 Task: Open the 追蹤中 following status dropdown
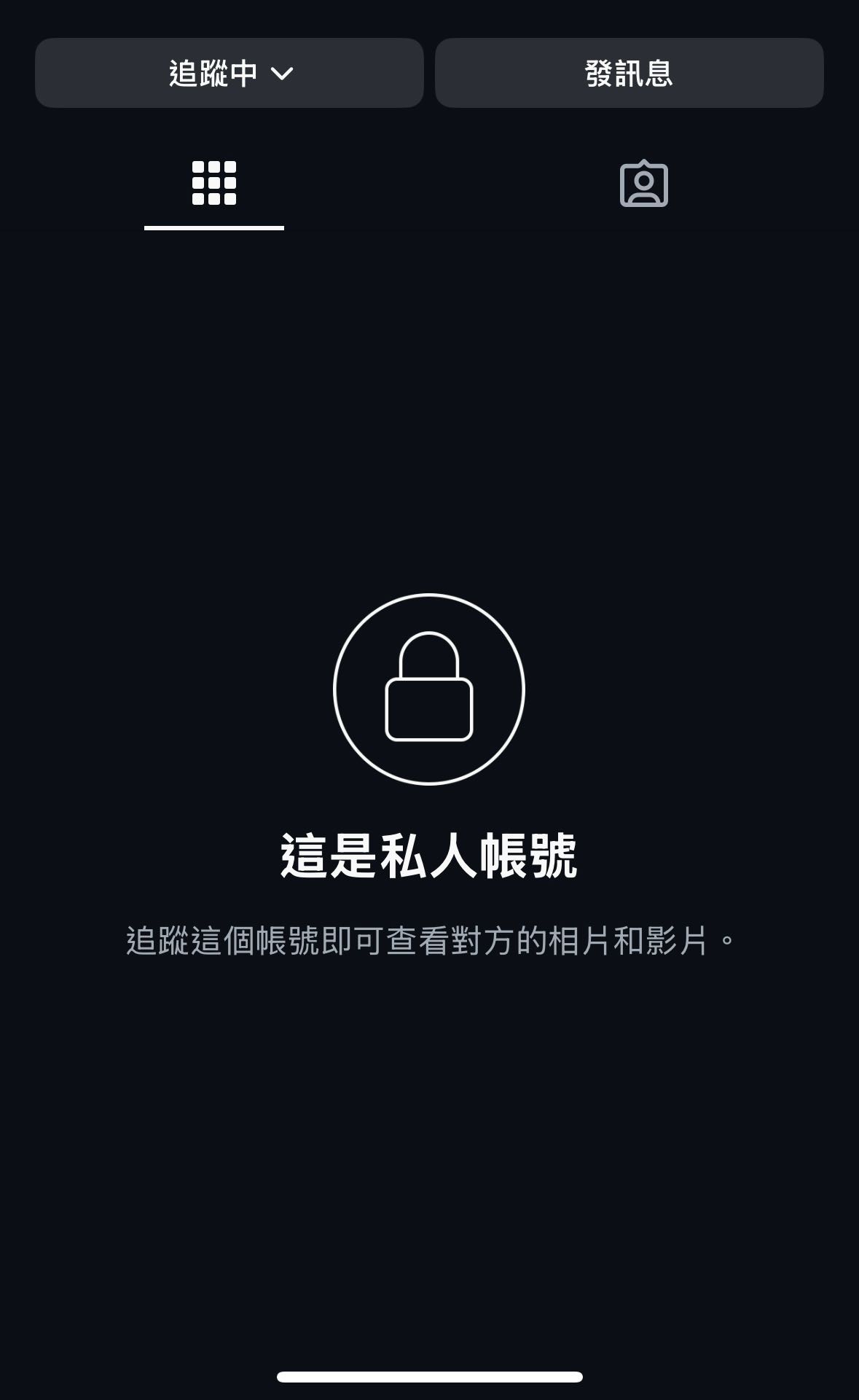[x=228, y=73]
